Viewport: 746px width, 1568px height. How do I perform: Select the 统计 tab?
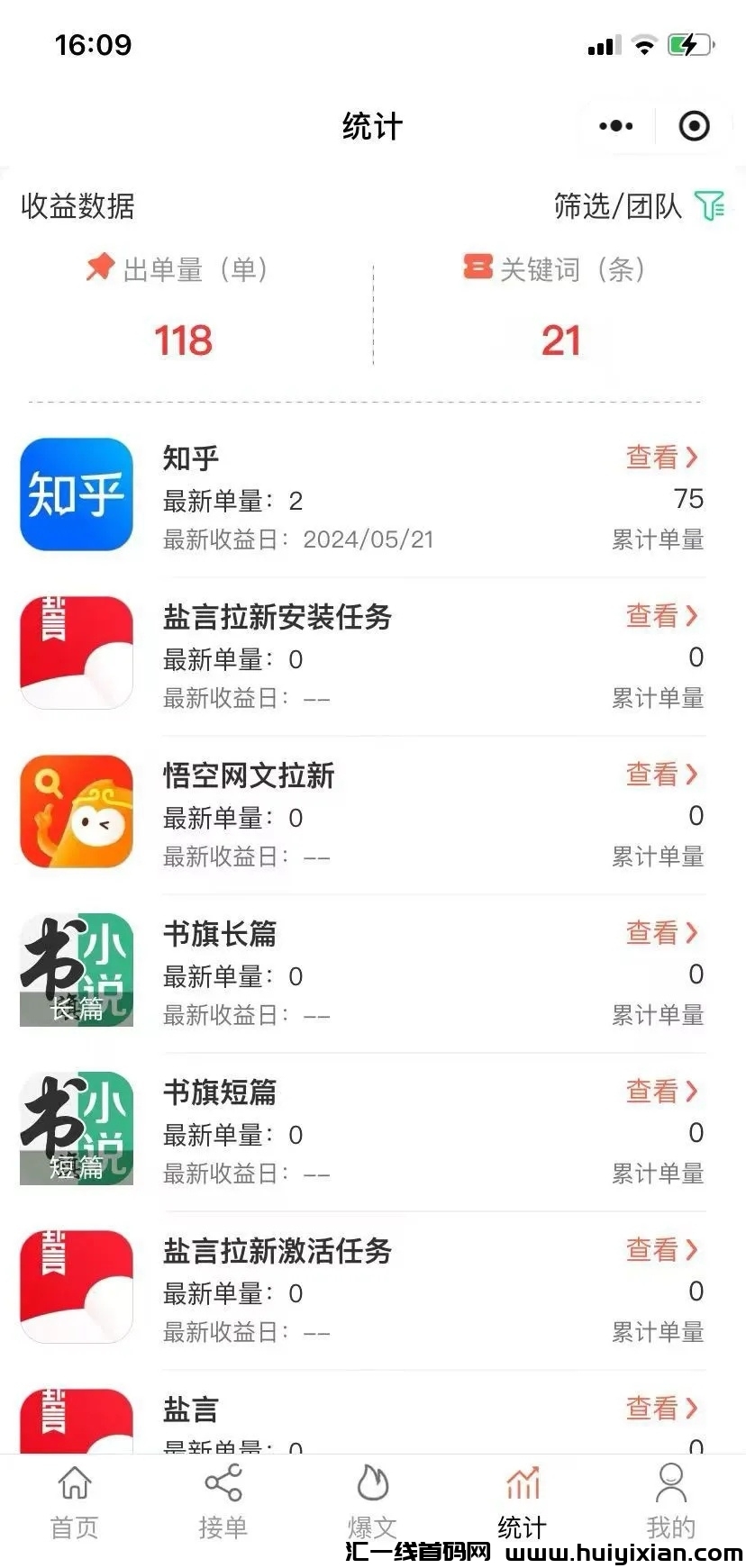(522, 1502)
